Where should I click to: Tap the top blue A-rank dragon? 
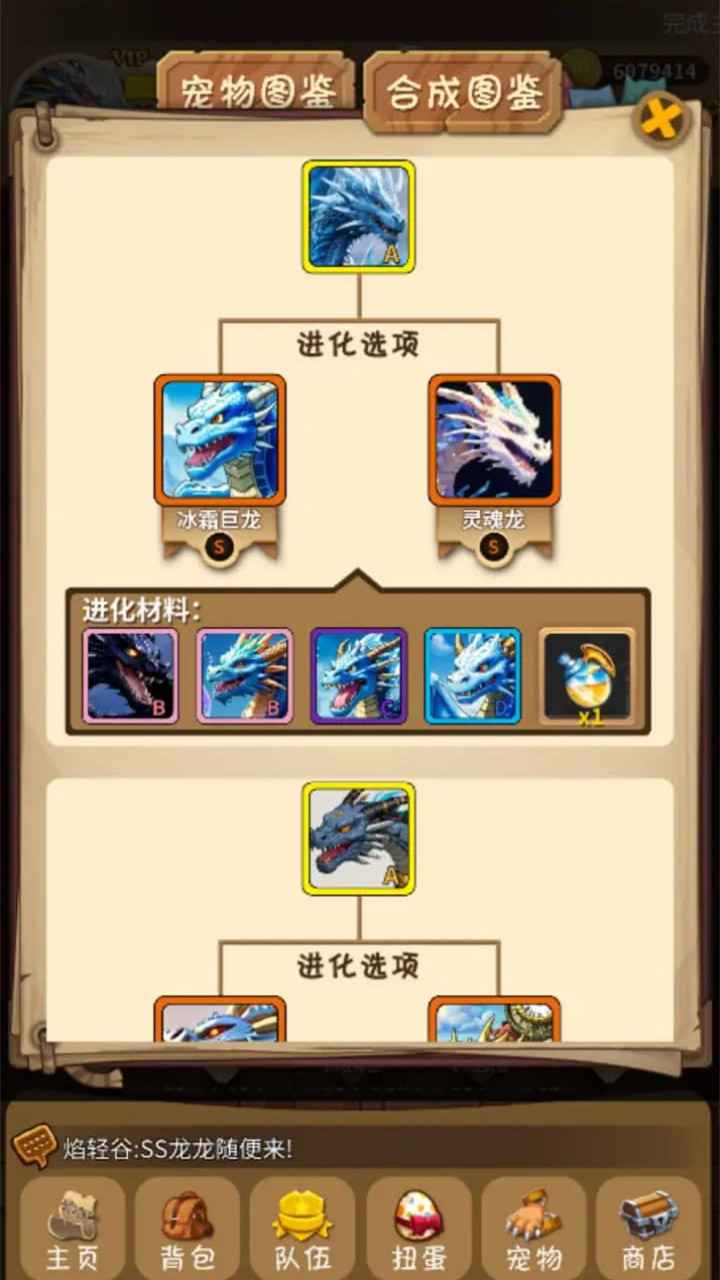pyautogui.click(x=359, y=217)
